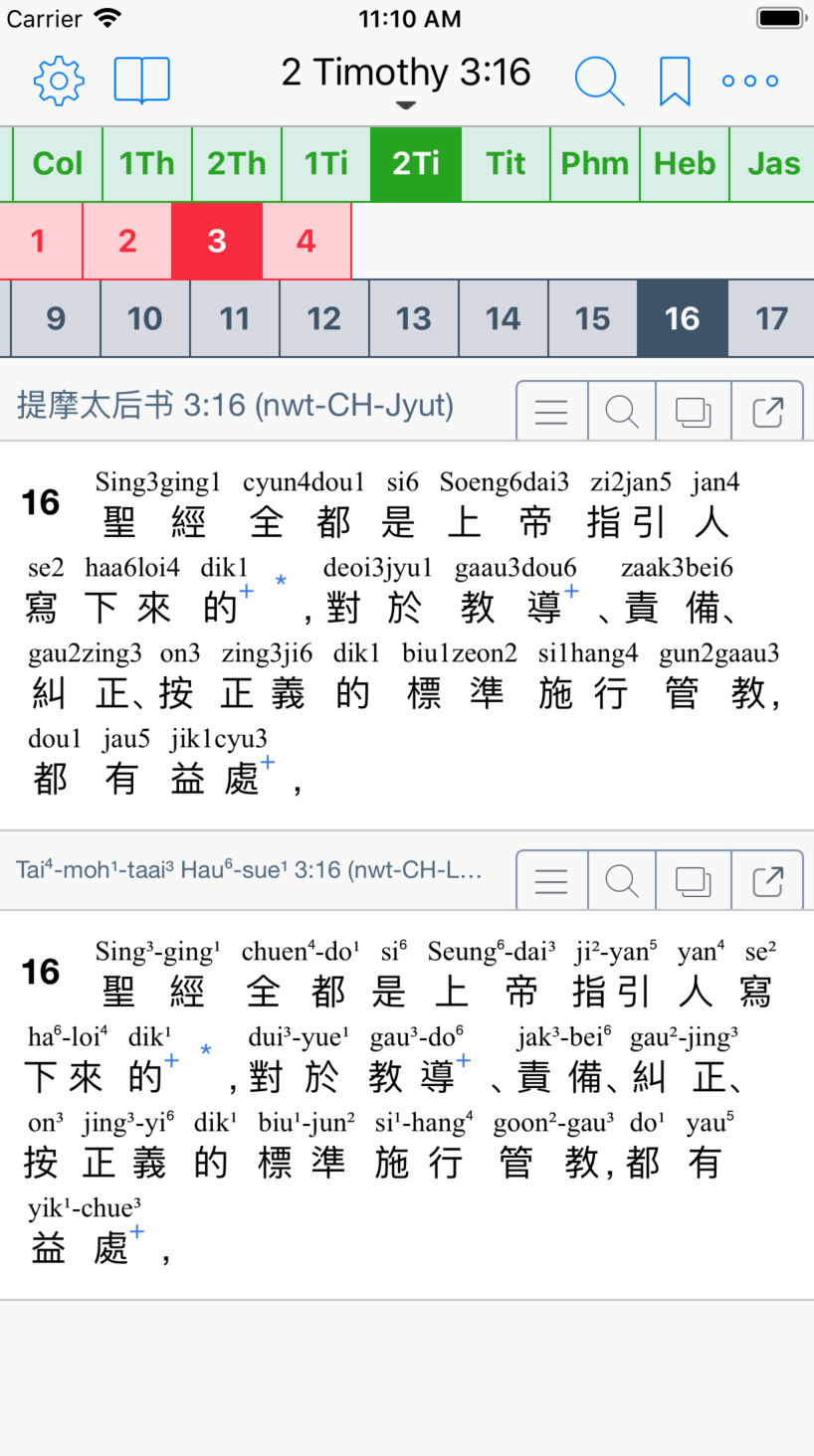Tap the copy icon for Tai-moh-taai Hau-sue version
The height and width of the screenshot is (1456, 814).
694,880
